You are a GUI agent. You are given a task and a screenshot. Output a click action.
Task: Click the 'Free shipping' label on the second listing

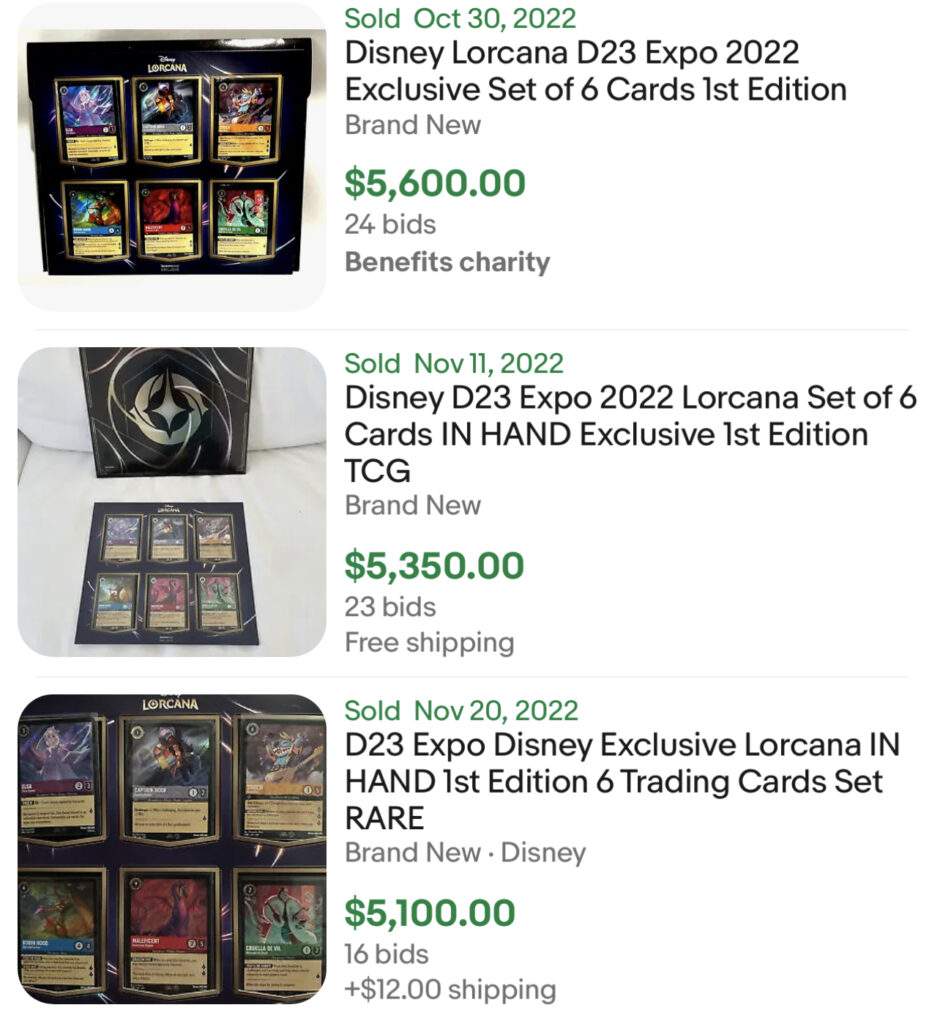pos(429,642)
